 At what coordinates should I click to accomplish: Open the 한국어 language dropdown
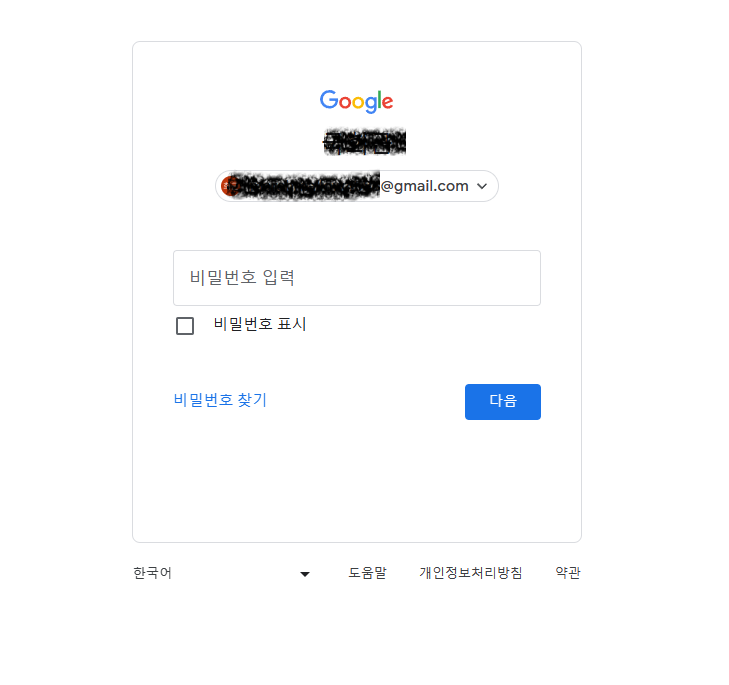tap(221, 574)
